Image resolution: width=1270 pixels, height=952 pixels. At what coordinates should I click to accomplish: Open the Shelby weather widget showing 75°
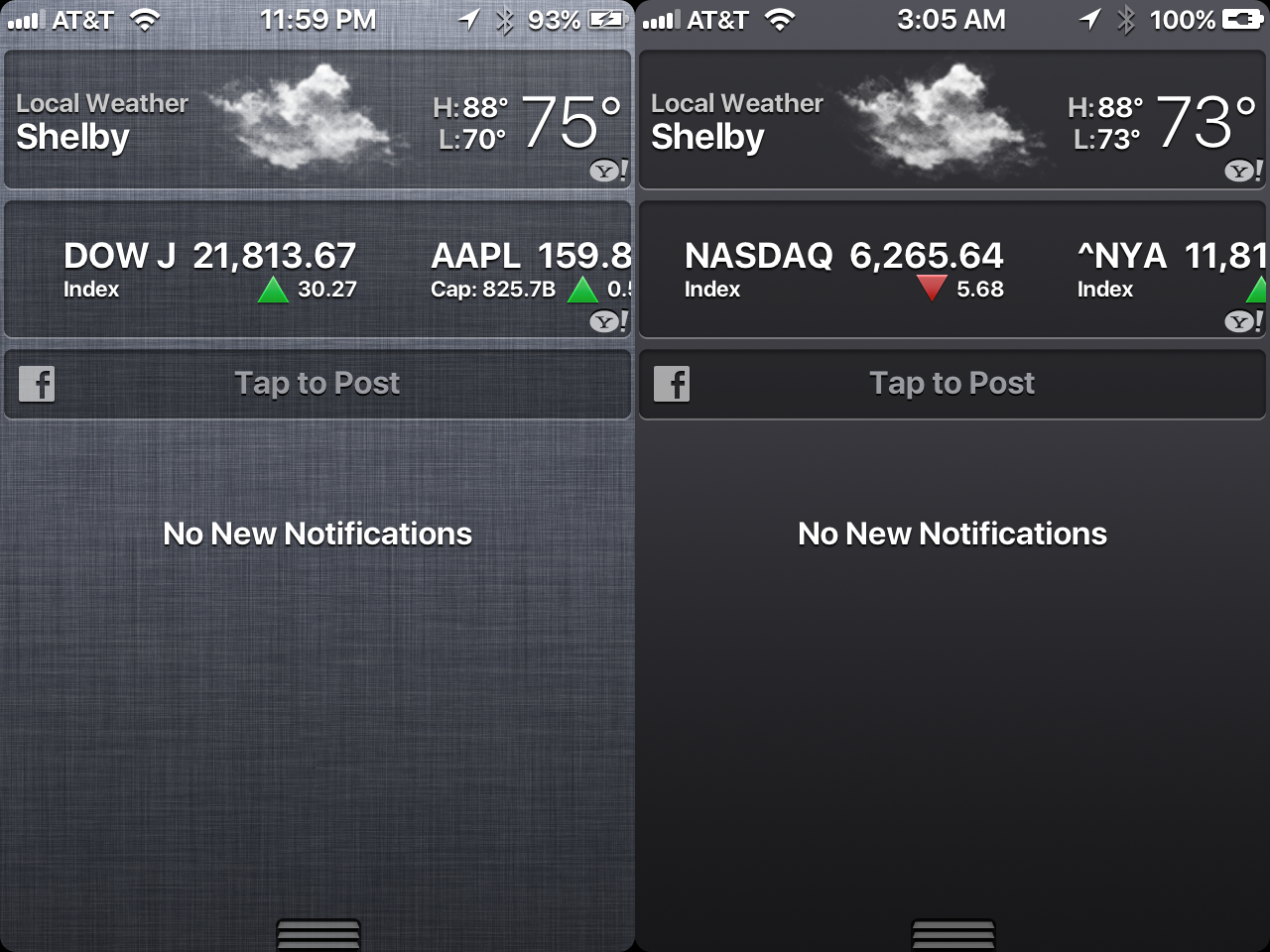tap(317, 121)
